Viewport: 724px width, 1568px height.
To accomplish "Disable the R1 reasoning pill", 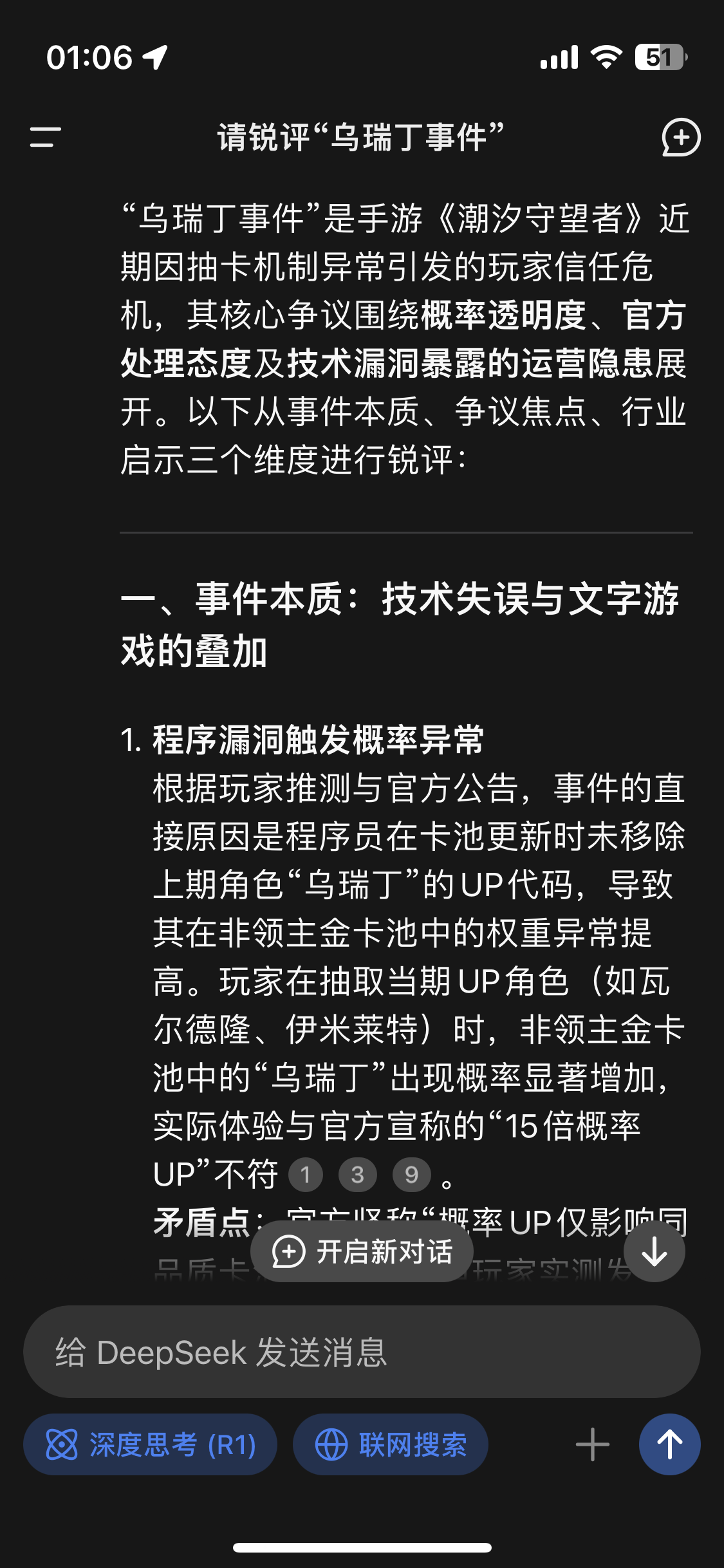I will pos(149,1444).
